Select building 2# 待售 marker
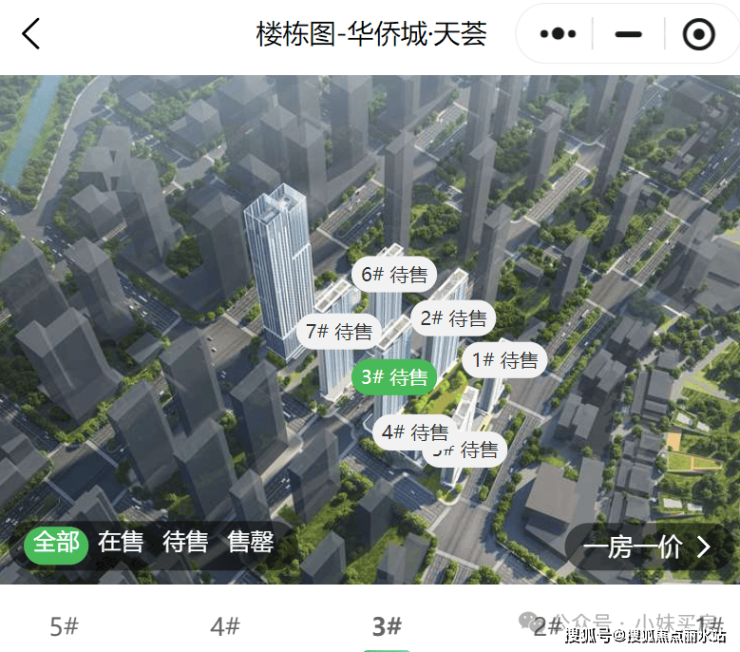 tap(453, 318)
